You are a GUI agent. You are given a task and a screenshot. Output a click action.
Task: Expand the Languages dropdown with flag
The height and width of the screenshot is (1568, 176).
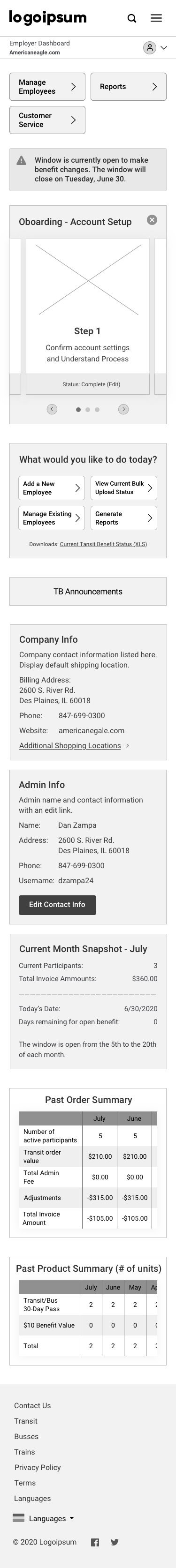[x=43, y=1518]
